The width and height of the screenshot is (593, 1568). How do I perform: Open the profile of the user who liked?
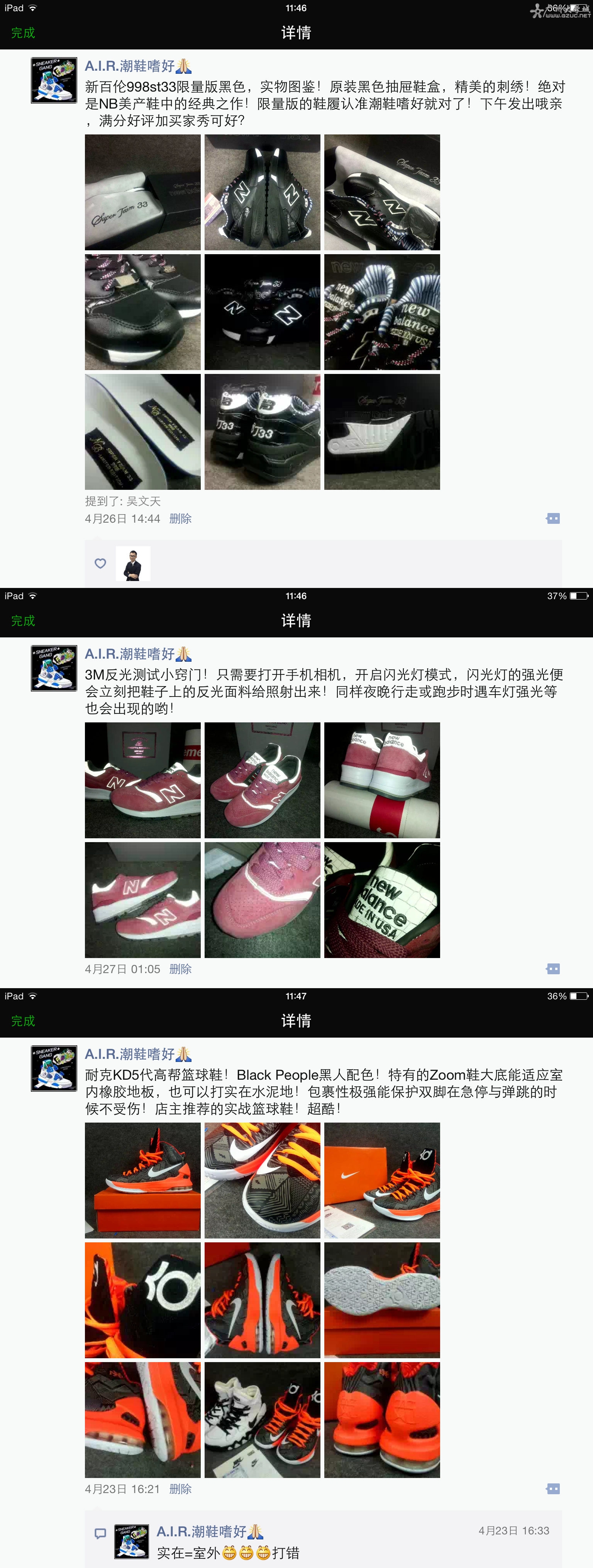pyautogui.click(x=133, y=564)
